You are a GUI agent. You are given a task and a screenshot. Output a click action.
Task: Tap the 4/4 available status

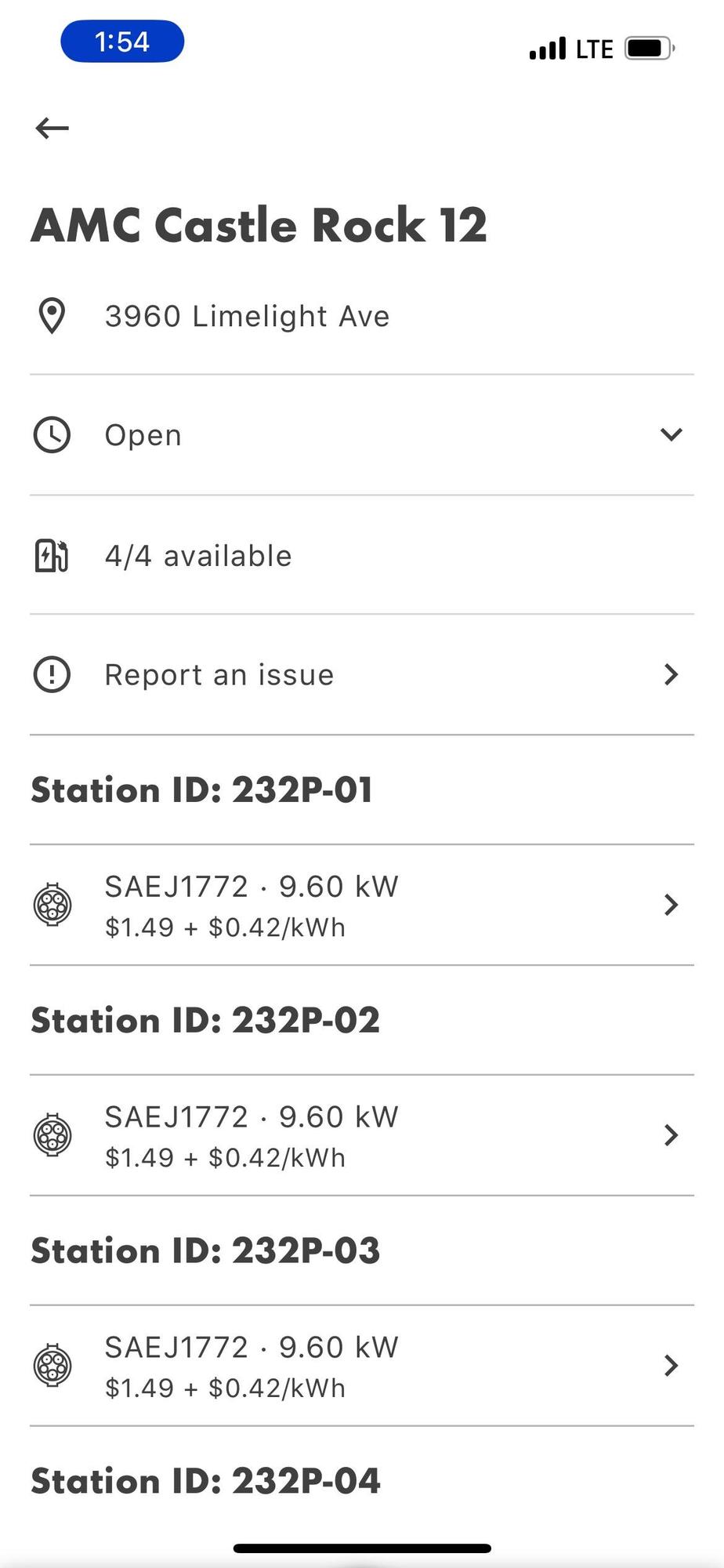(x=199, y=556)
